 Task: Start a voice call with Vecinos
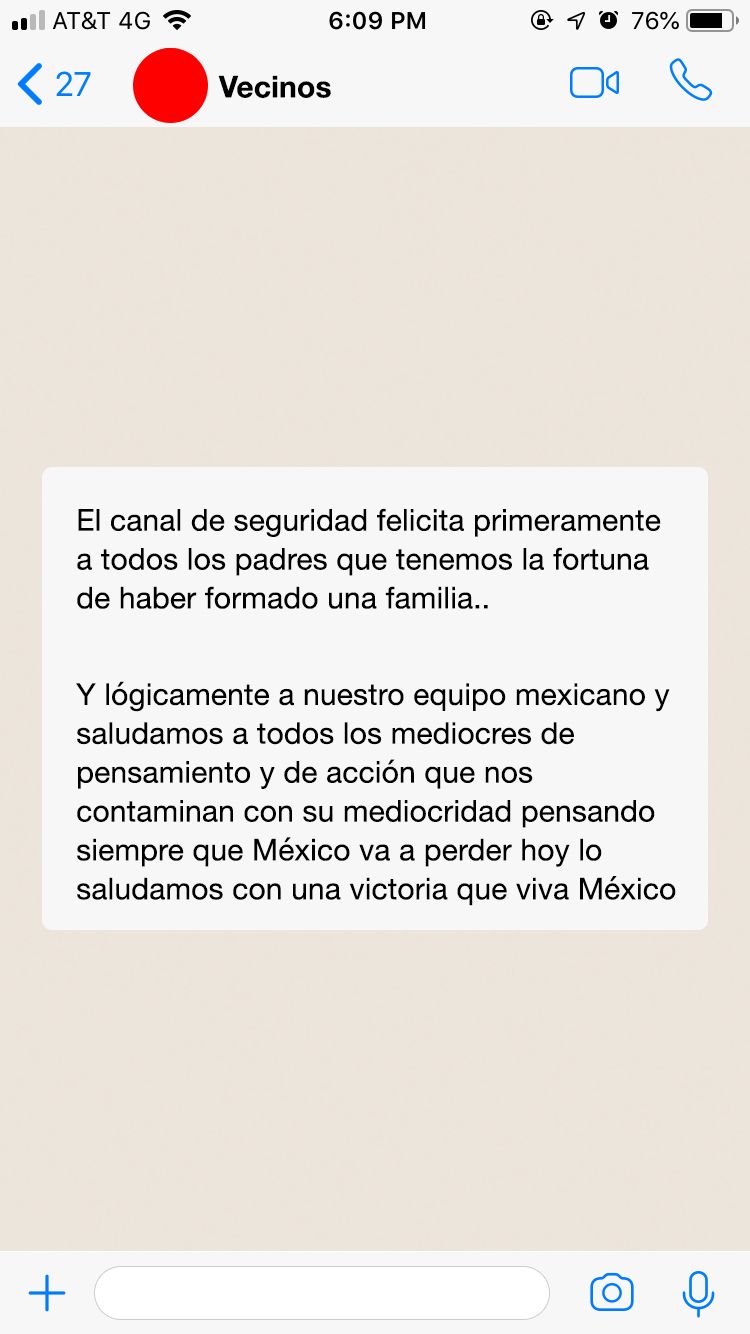pyautogui.click(x=690, y=81)
